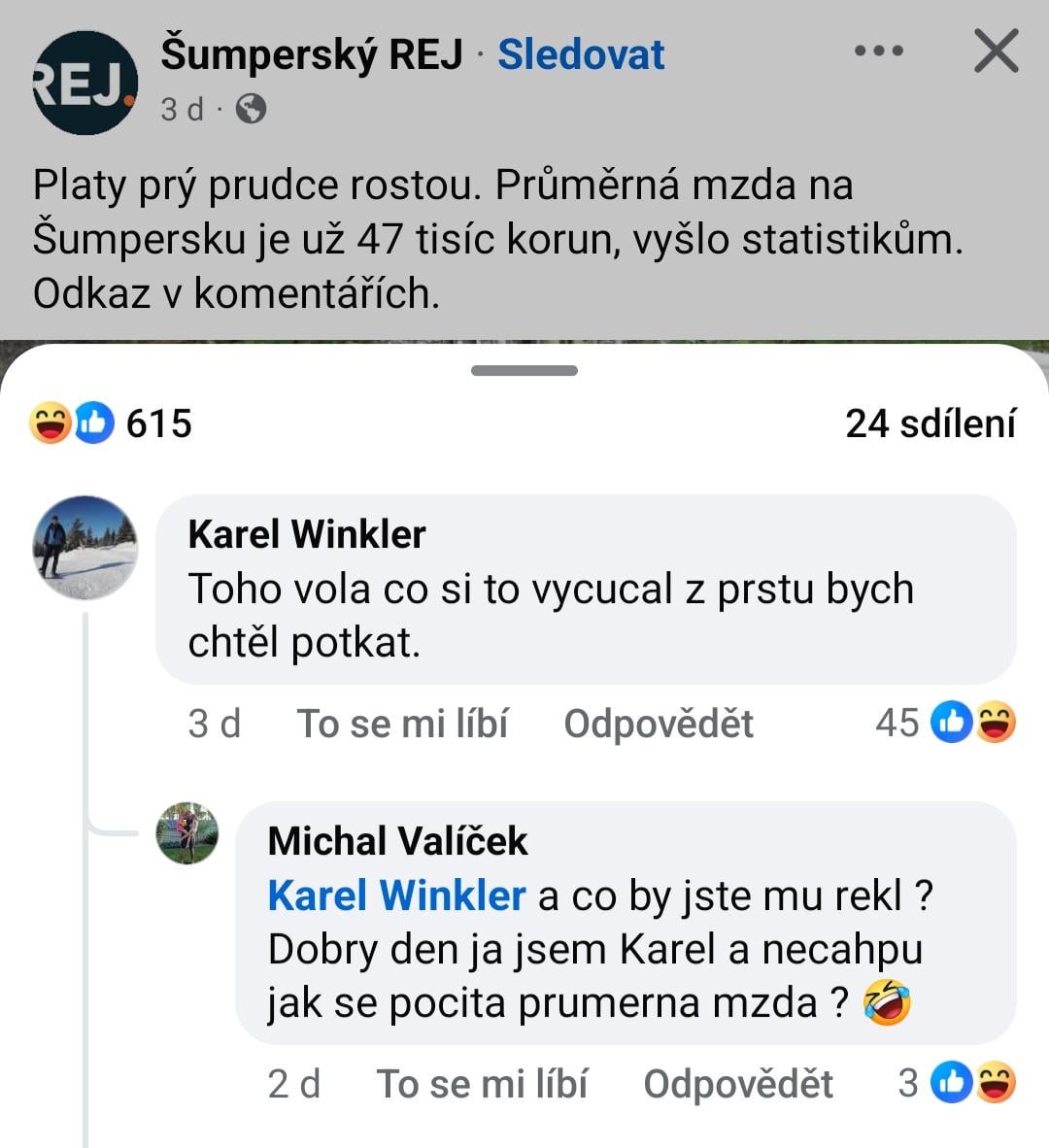Image resolution: width=1049 pixels, height=1148 pixels.
Task: Open the 24 sdílení shares list
Action: (x=930, y=423)
